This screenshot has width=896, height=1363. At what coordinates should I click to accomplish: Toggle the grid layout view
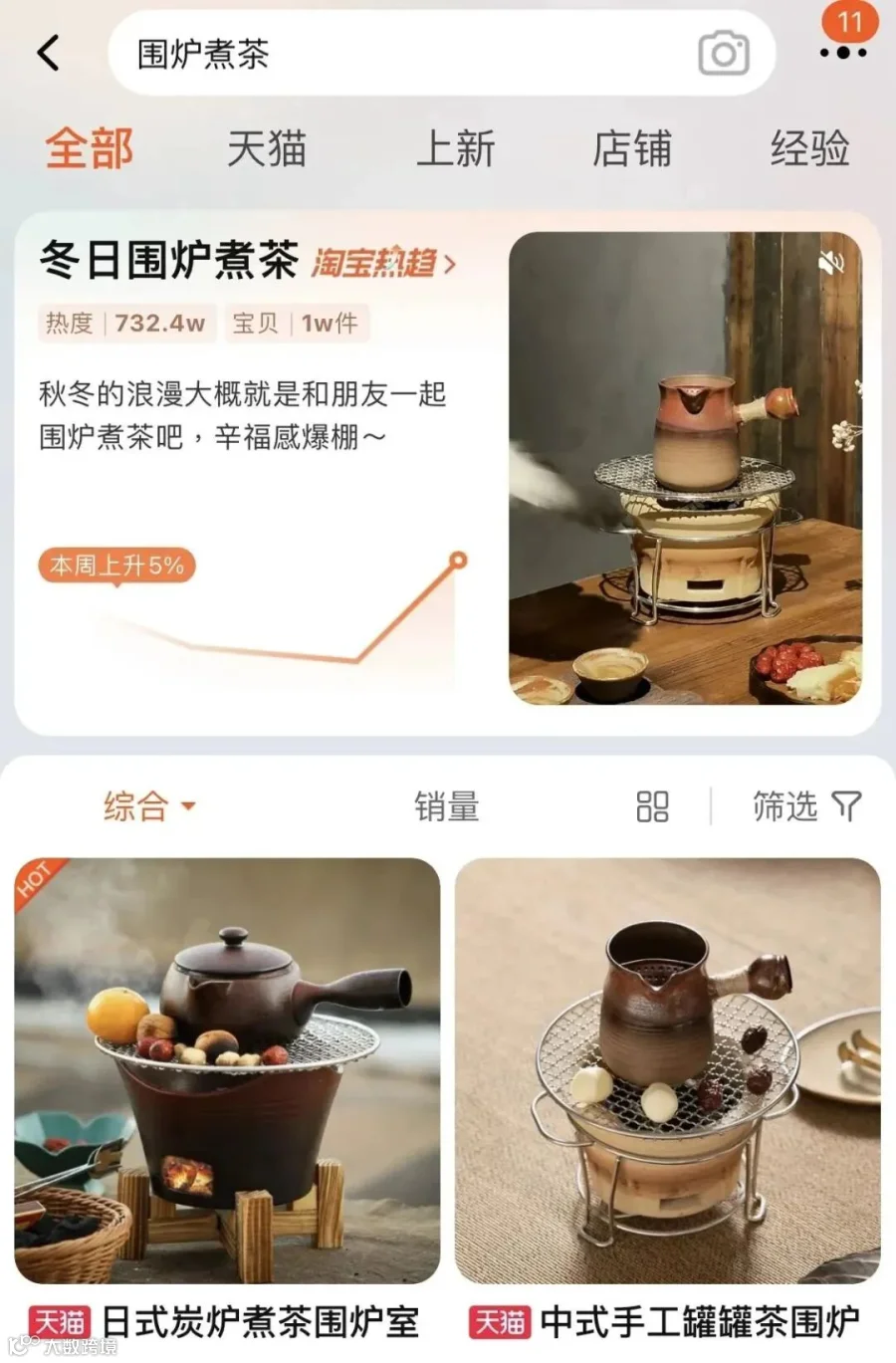pyautogui.click(x=652, y=806)
